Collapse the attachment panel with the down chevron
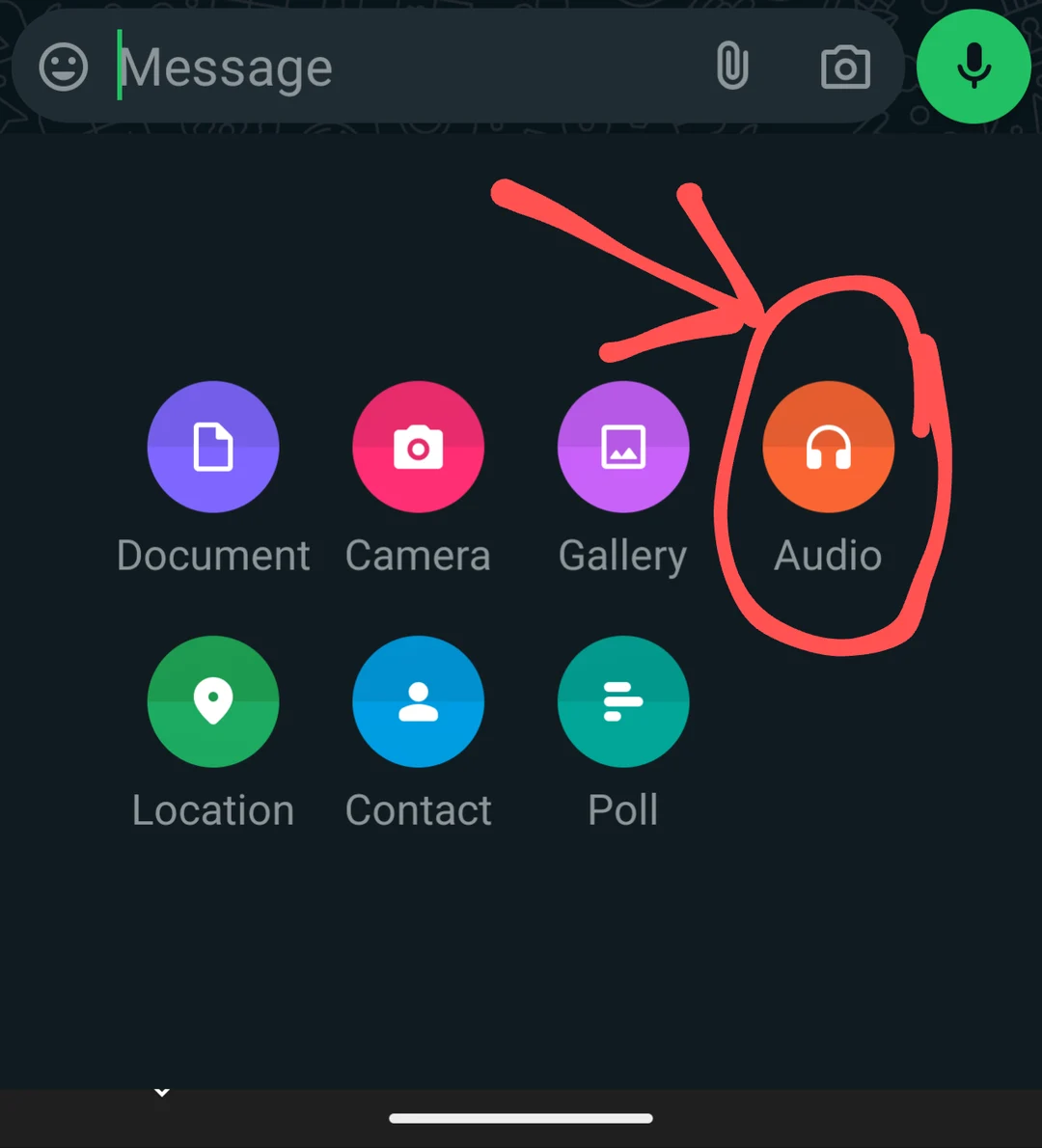The width and height of the screenshot is (1042, 1148). [162, 1091]
